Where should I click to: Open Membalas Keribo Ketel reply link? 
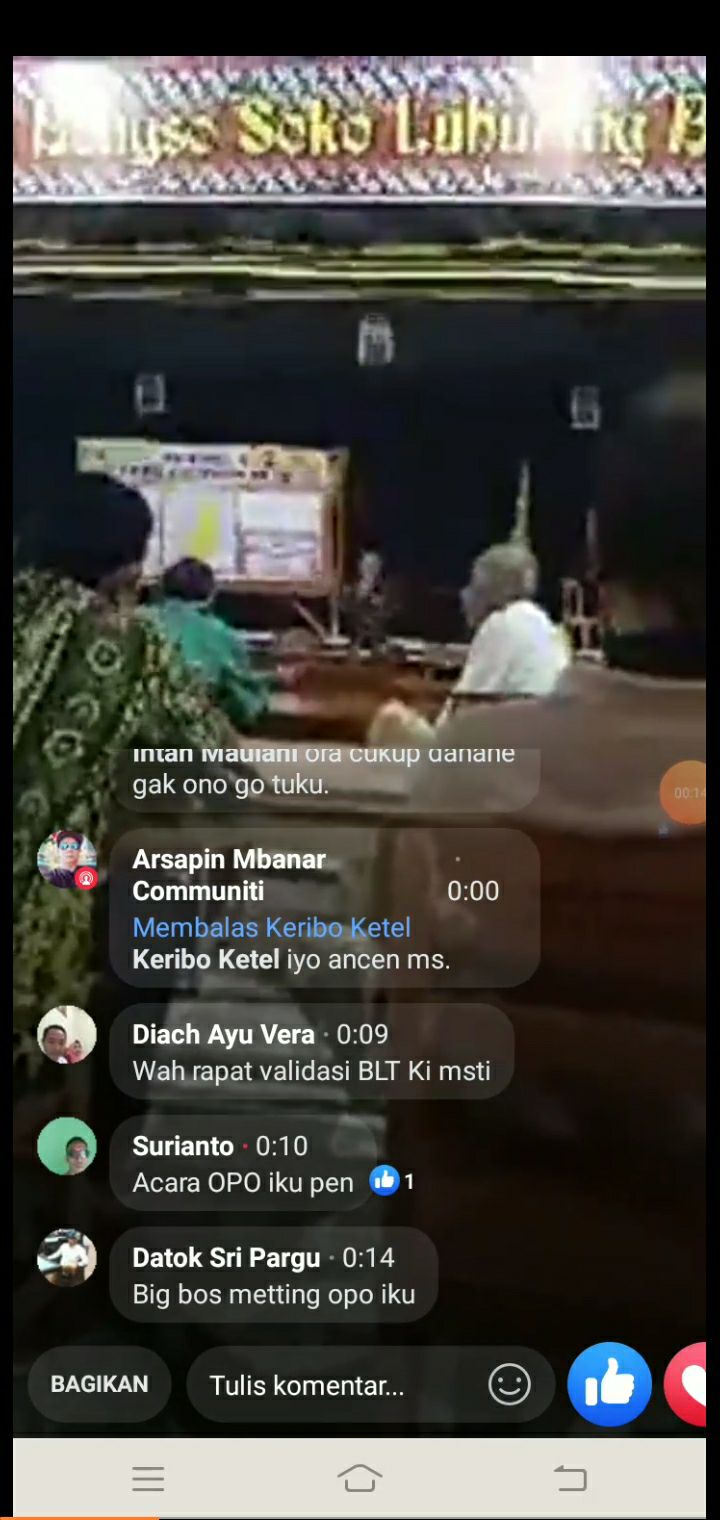[271, 927]
